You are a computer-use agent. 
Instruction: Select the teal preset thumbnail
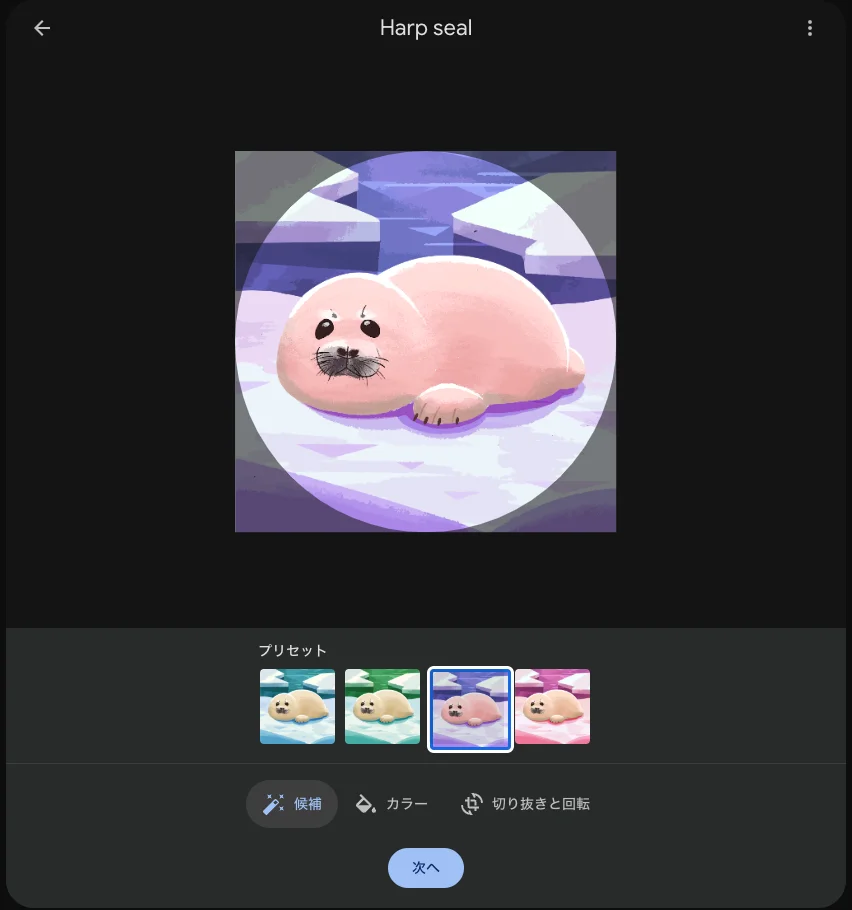[297, 707]
